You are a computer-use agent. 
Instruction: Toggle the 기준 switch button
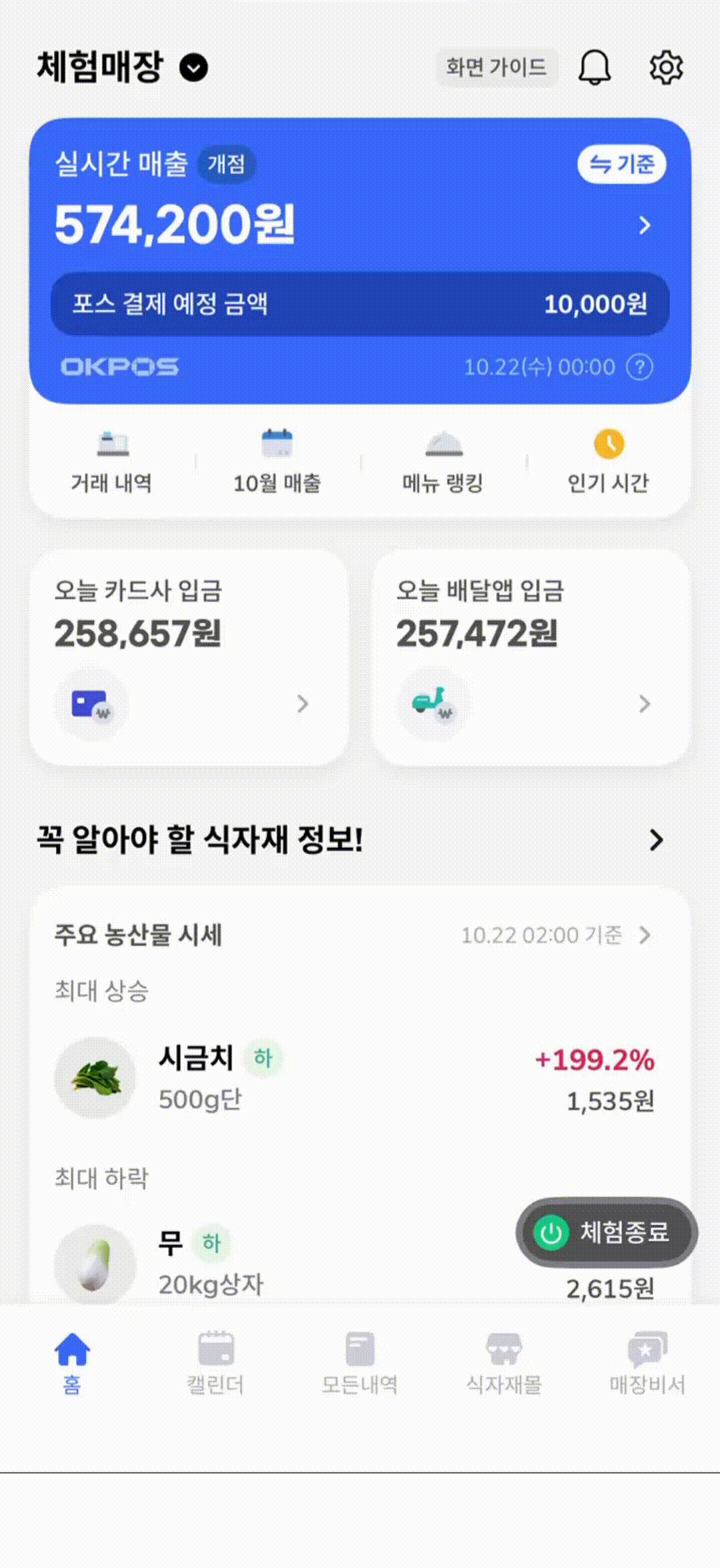pyautogui.click(x=621, y=164)
